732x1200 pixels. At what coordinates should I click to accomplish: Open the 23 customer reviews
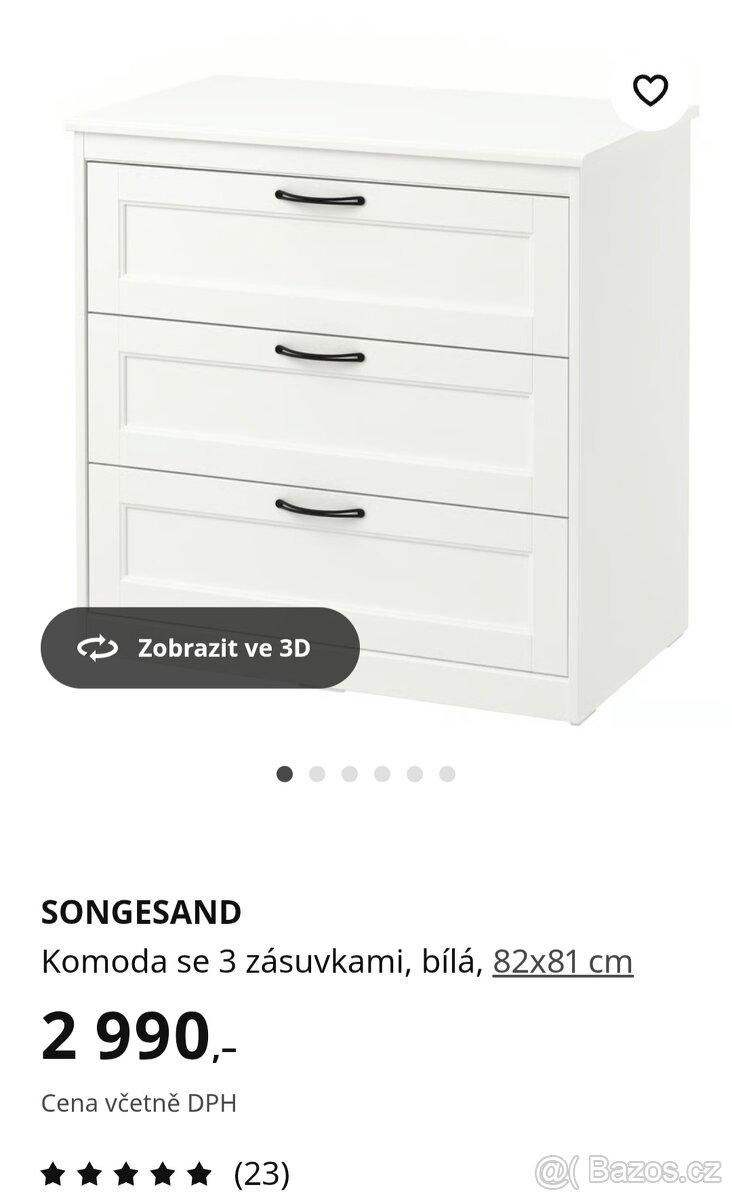(x=261, y=1171)
